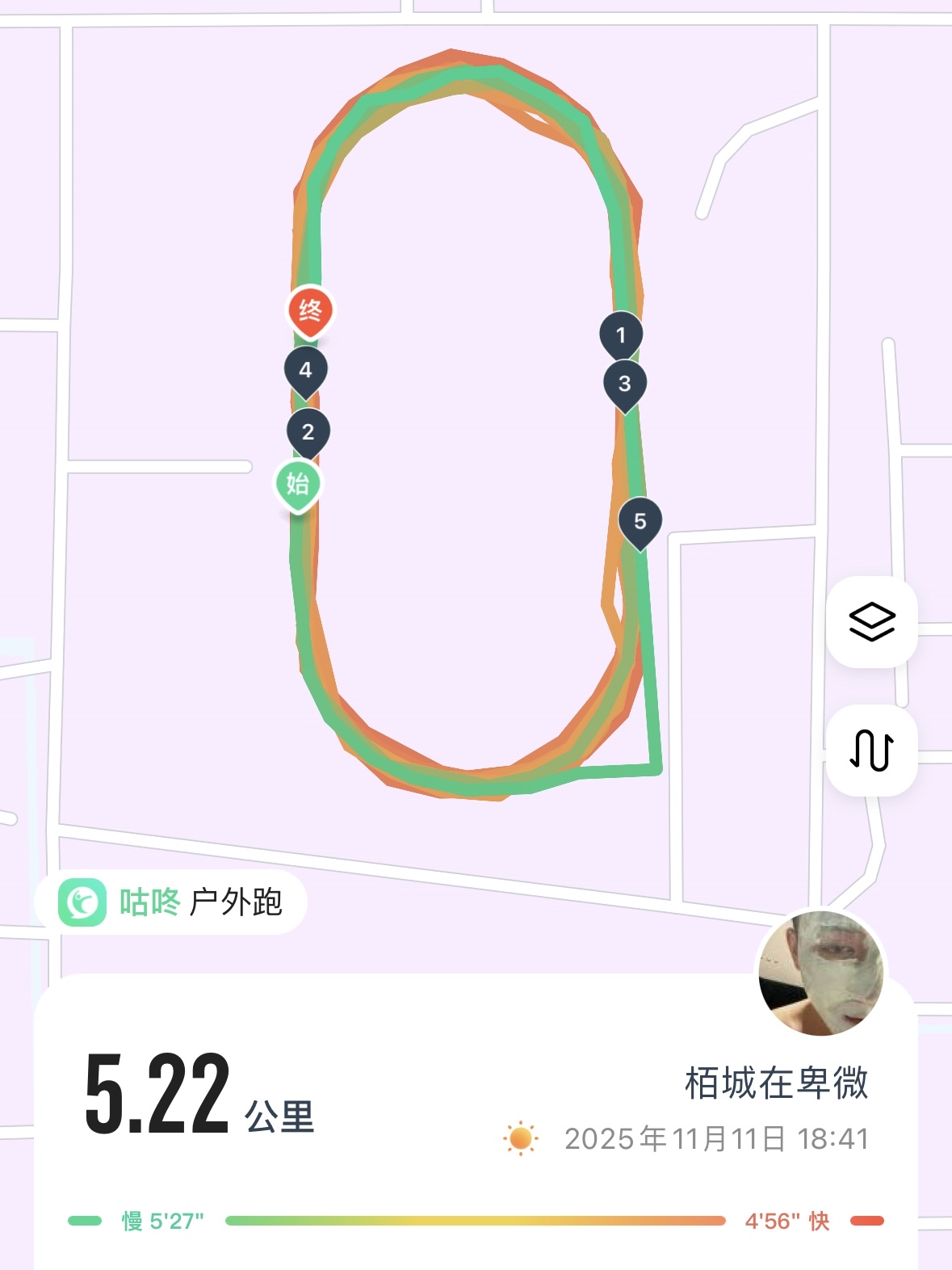Tap the red finish marker 终
Screen dimensions: 952x1270
(310, 309)
